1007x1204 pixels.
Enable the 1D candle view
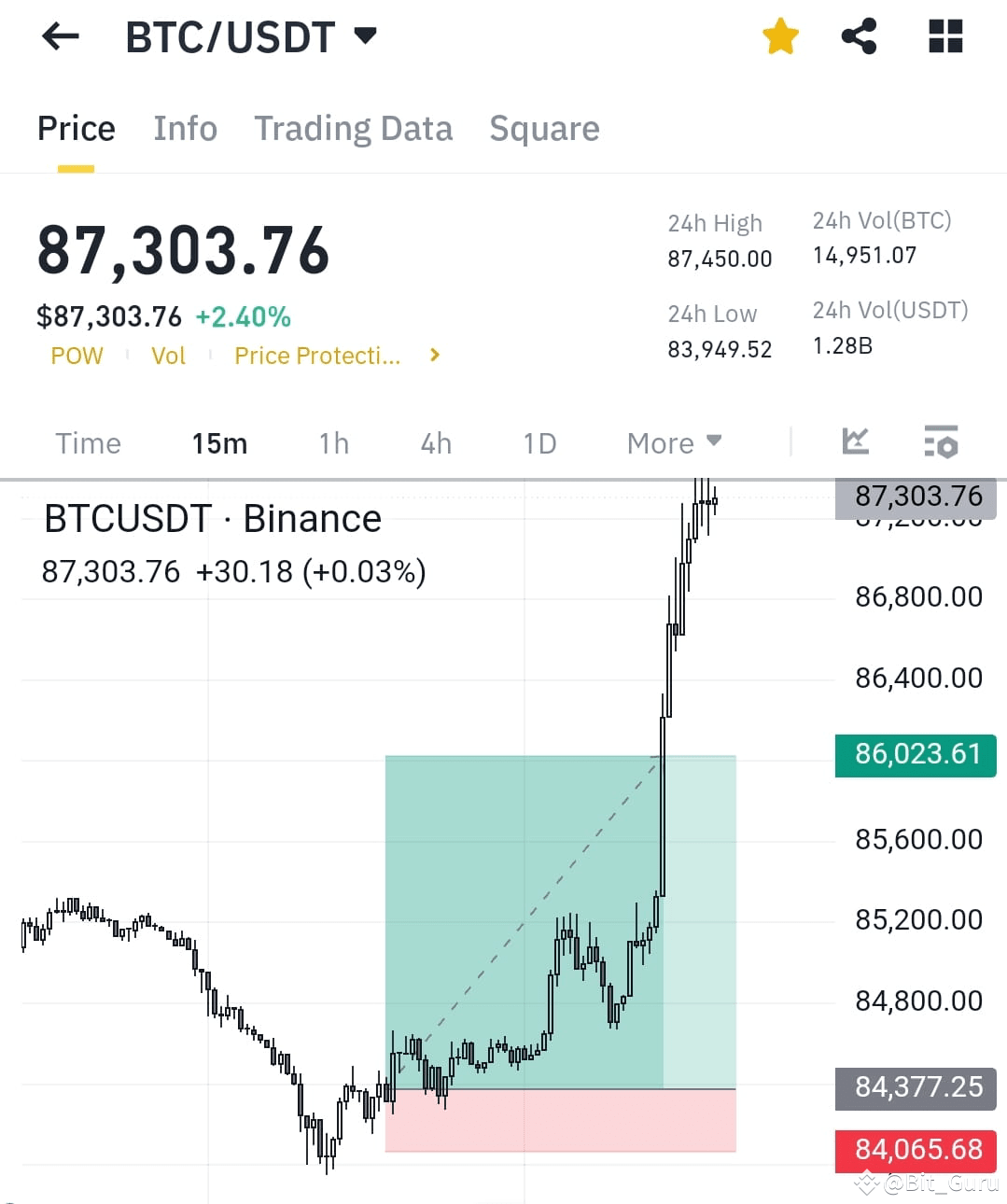point(538,443)
